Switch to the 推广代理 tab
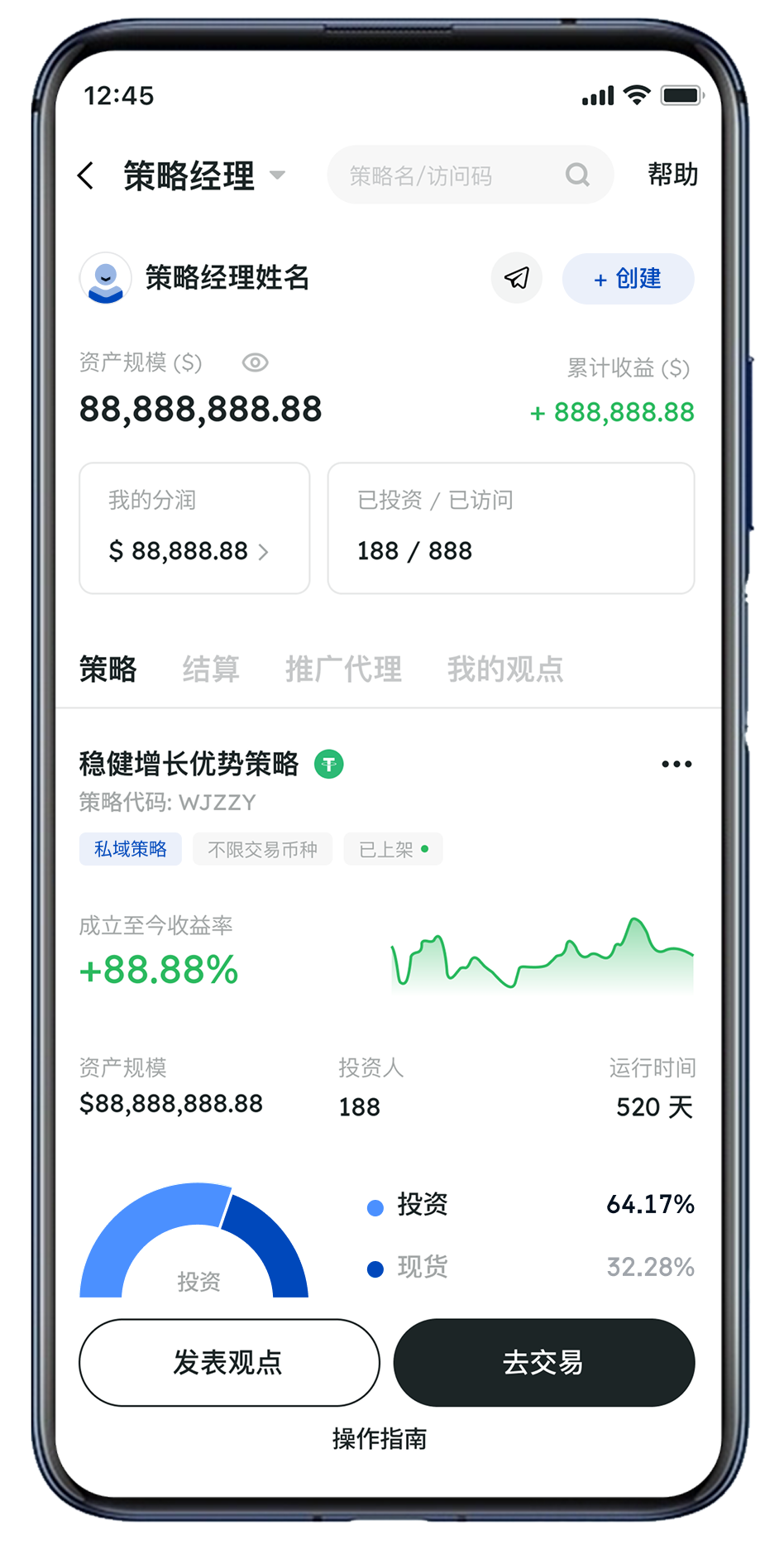Viewport: 784px width, 1559px height. click(x=343, y=669)
